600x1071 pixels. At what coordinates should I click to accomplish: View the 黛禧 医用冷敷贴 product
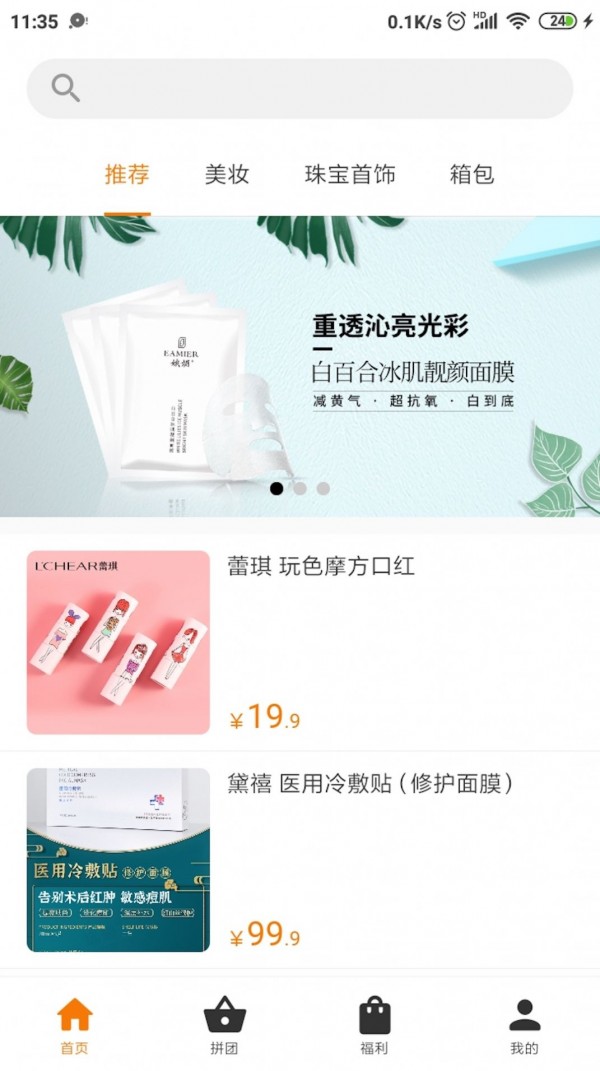300,859
